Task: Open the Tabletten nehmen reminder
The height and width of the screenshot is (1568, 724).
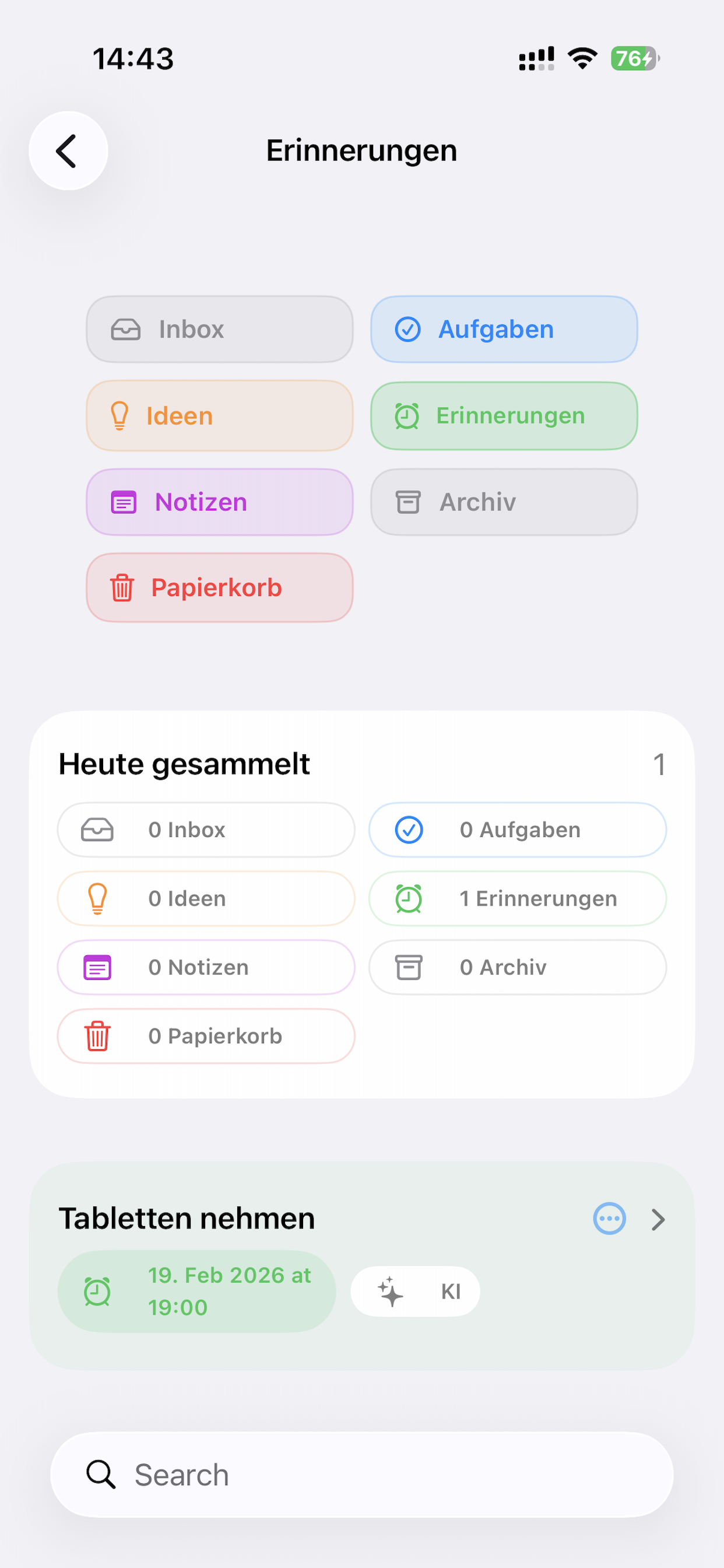Action: (187, 1218)
